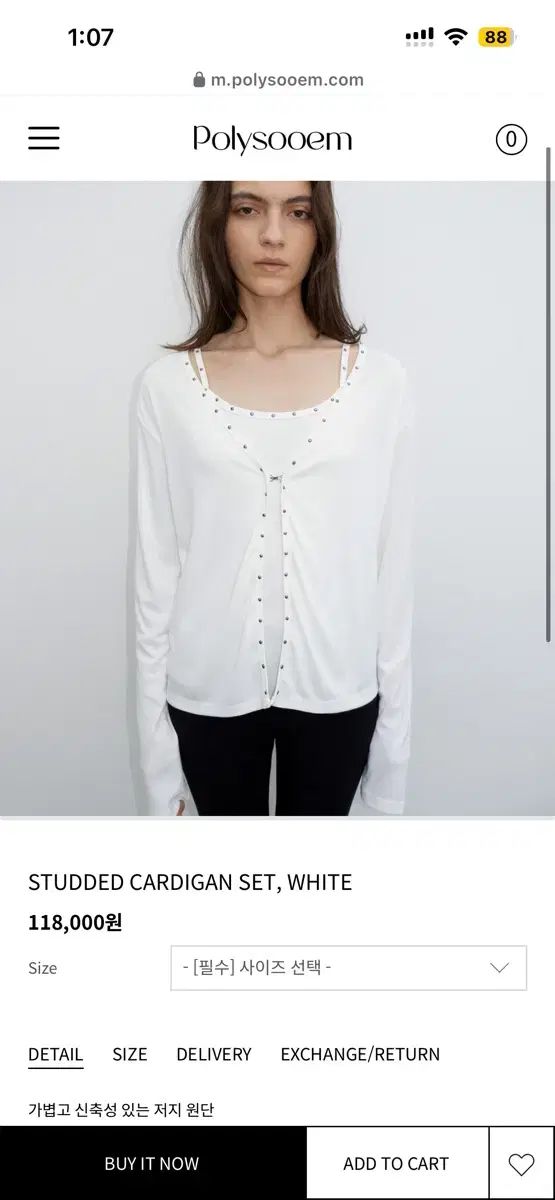Add the item to wishlist with heart
The width and height of the screenshot is (555, 1200).
coord(522,1164)
